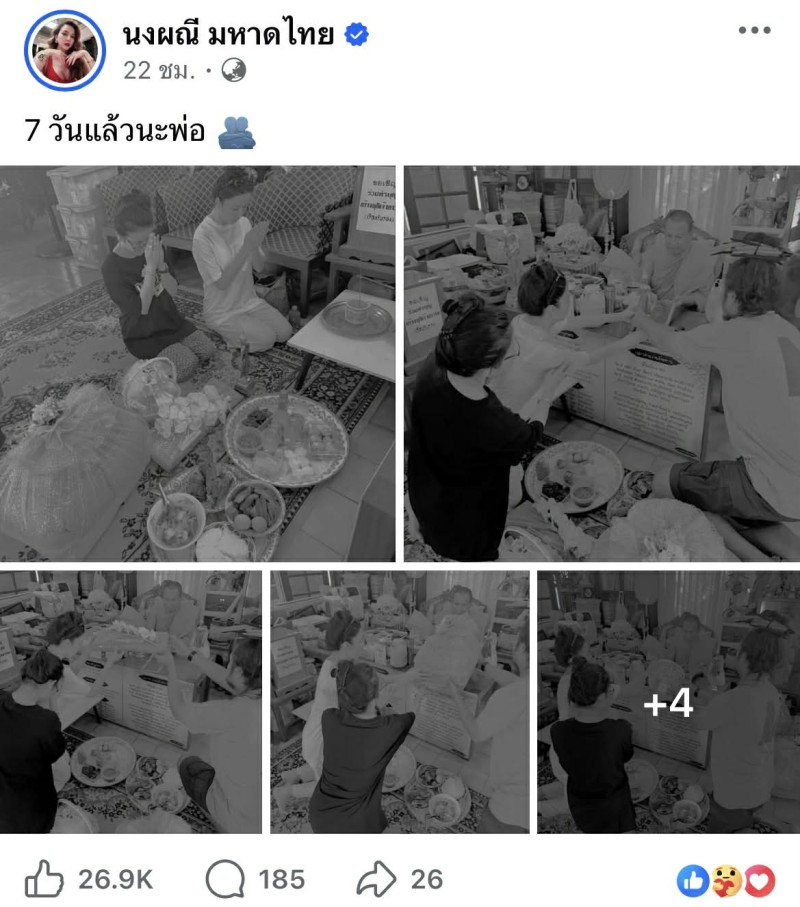
Task: Open the bottom-left offering photo
Action: point(131,702)
